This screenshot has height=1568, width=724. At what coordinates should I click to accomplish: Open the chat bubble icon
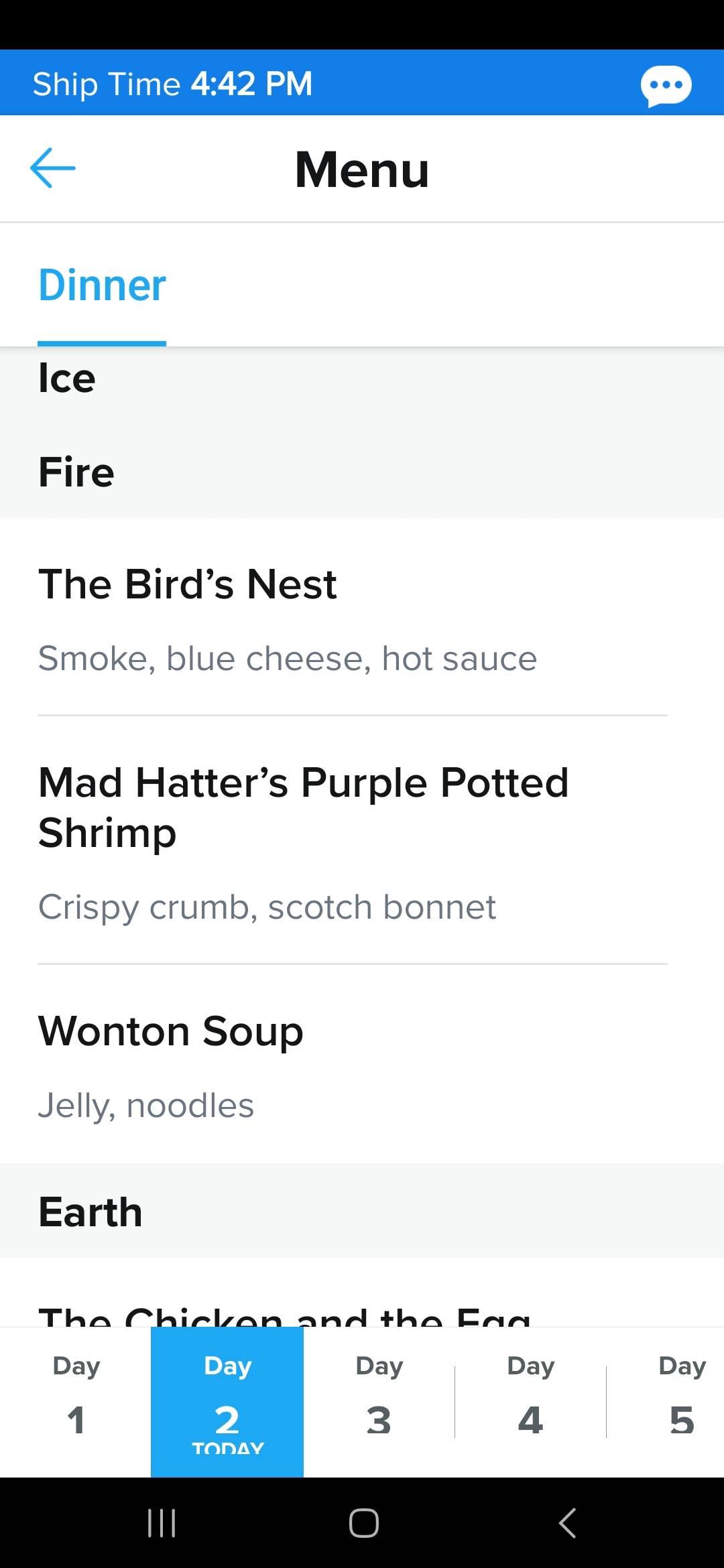pyautogui.click(x=666, y=86)
